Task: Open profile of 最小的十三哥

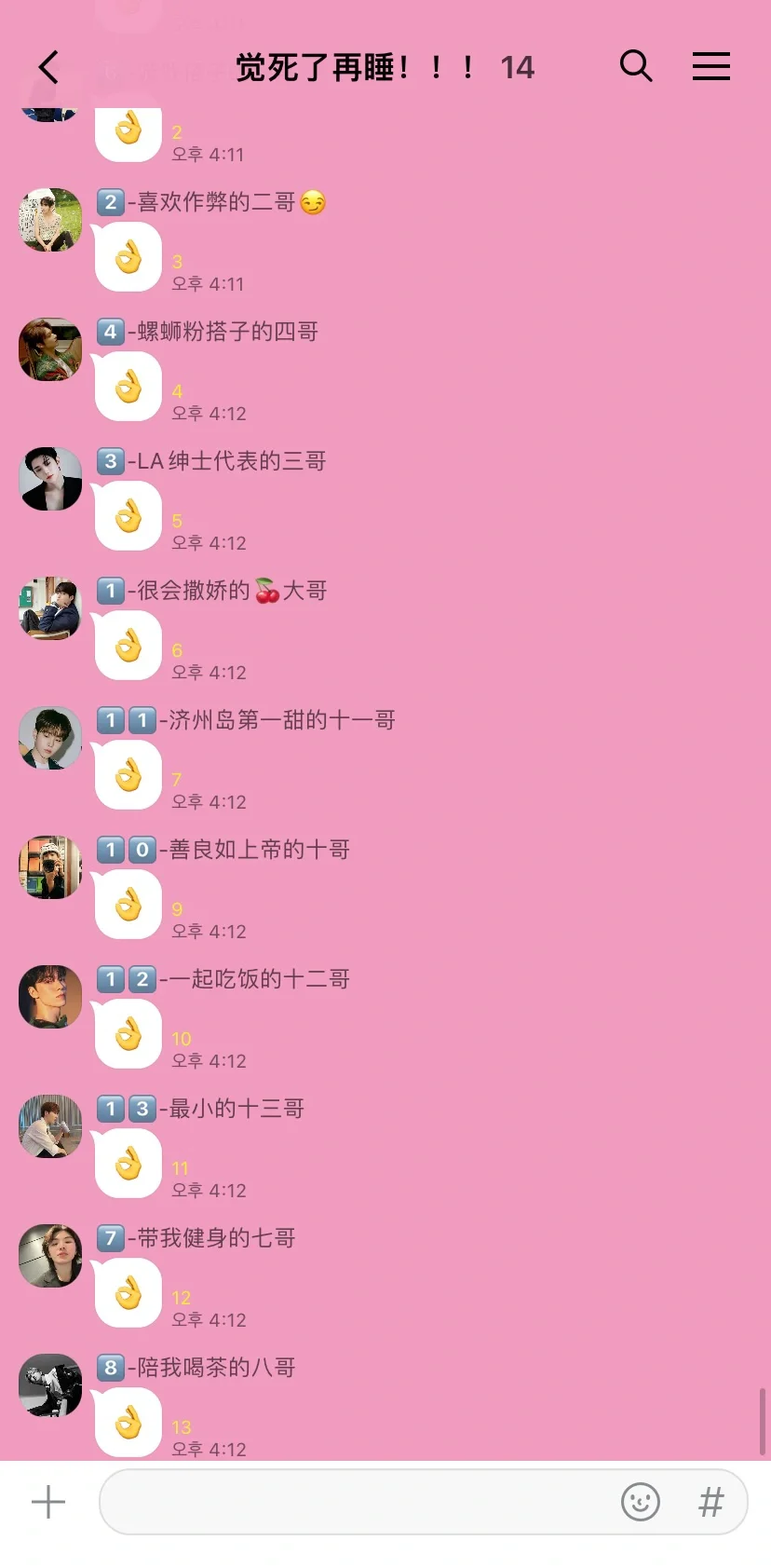Action: (50, 1126)
